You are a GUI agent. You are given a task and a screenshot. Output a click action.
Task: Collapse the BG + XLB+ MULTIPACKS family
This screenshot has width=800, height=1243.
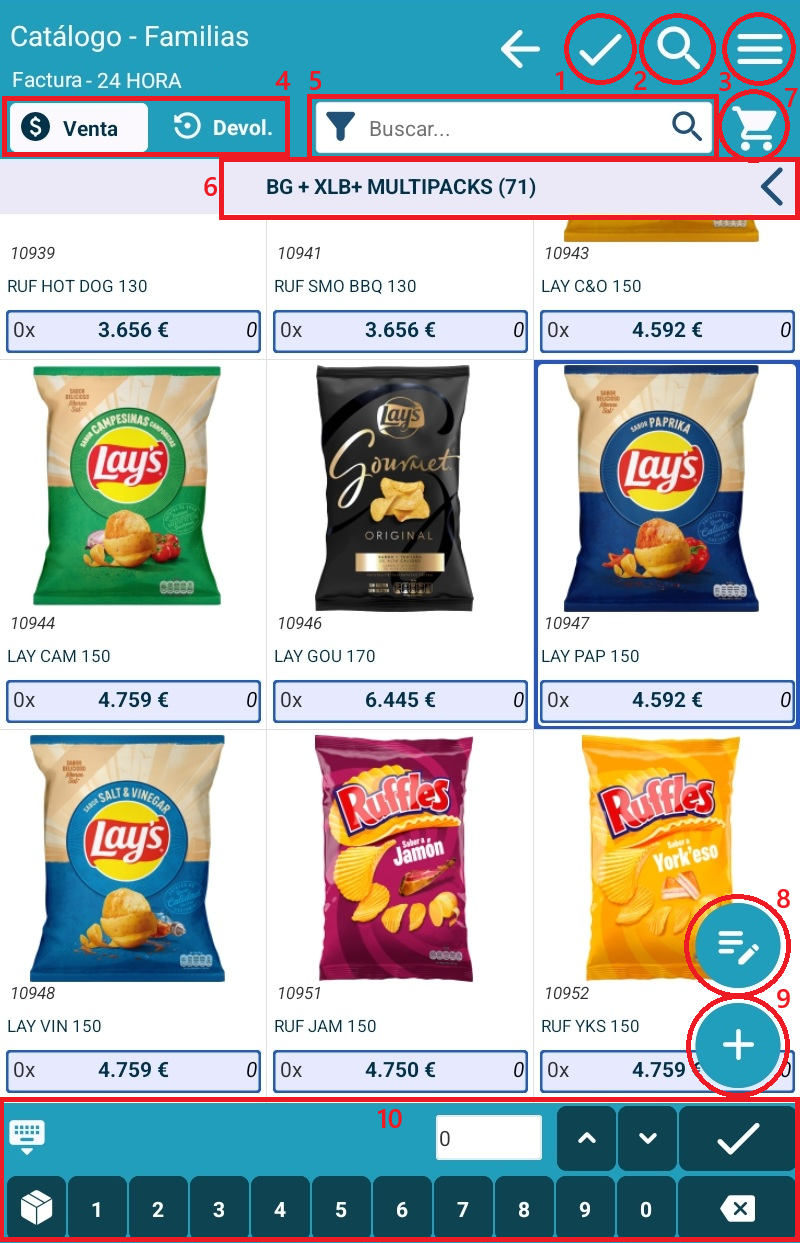pyautogui.click(x=771, y=187)
